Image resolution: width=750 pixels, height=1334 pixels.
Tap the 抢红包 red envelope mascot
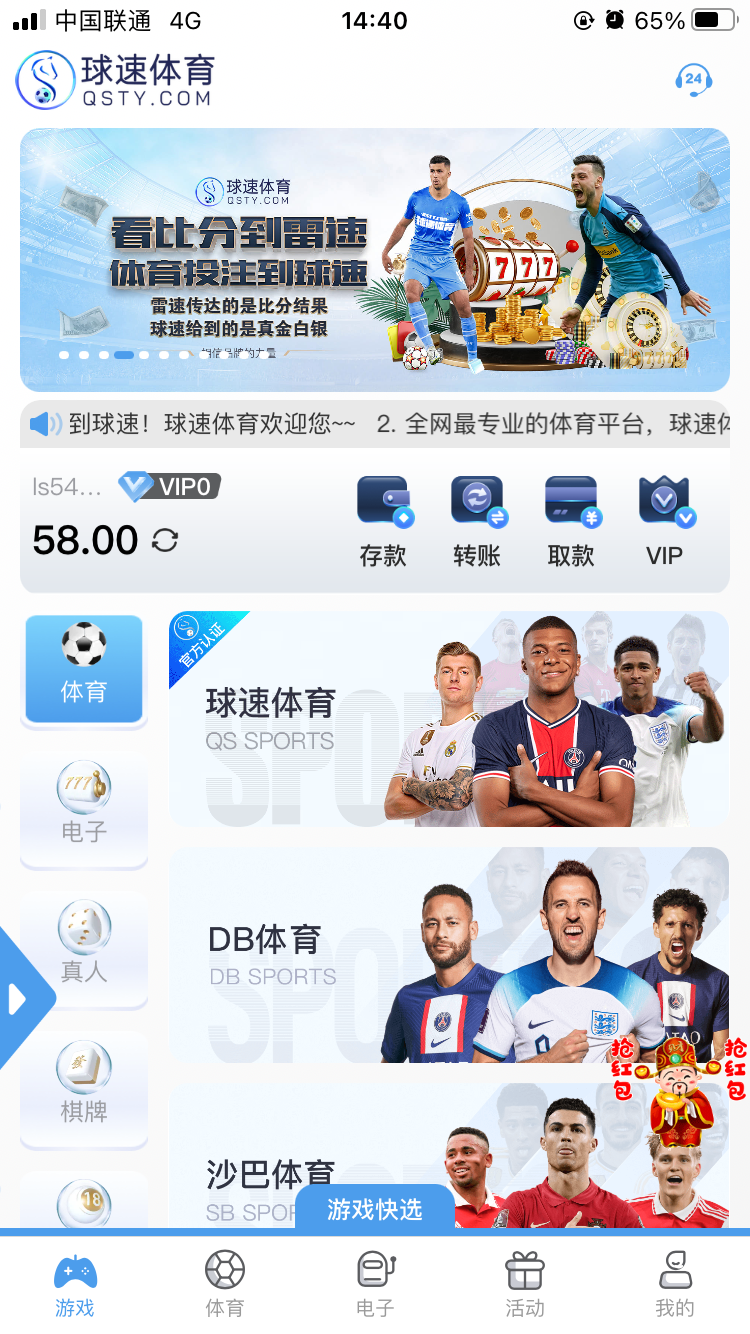680,1090
